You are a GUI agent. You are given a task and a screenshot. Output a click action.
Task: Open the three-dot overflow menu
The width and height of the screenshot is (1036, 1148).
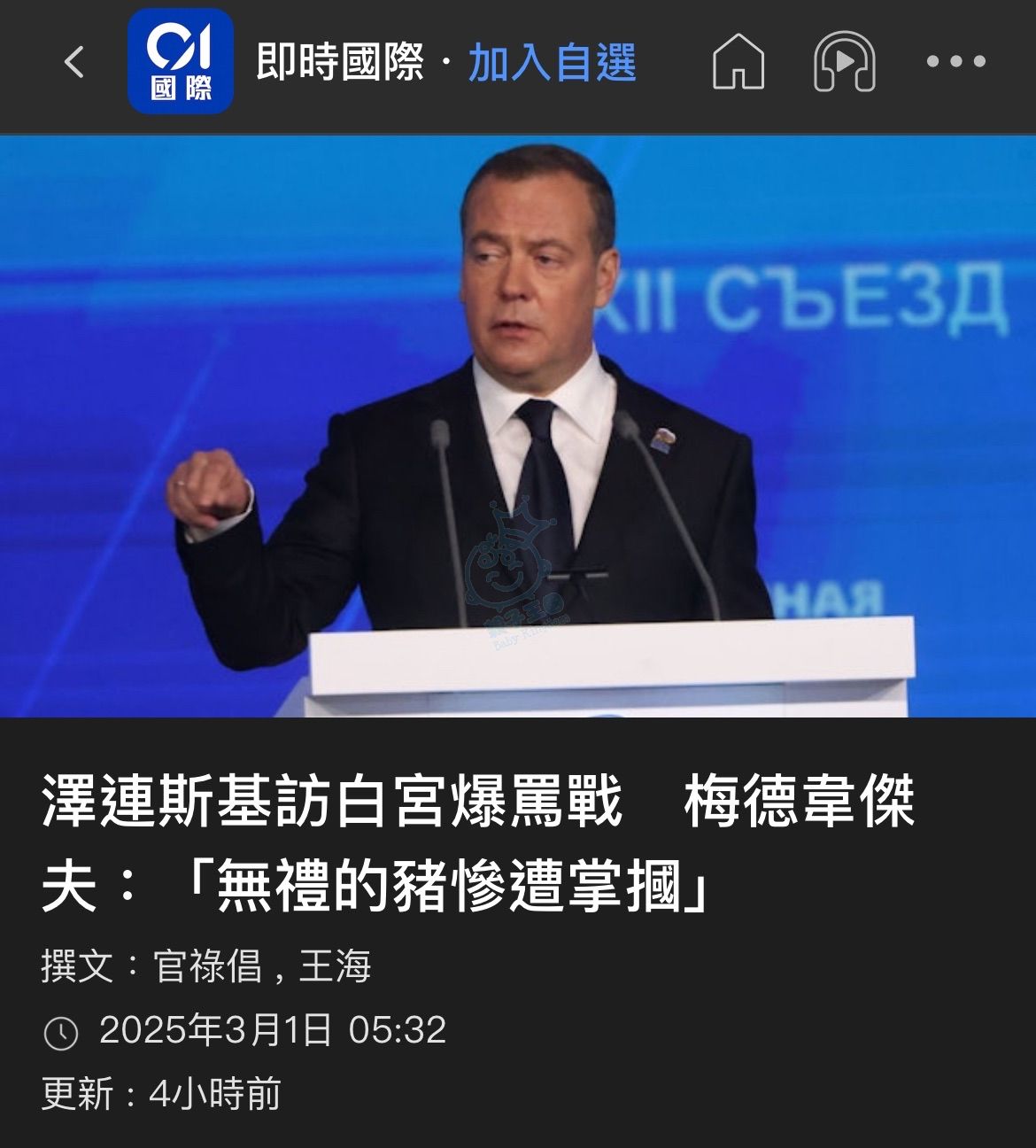pyautogui.click(x=955, y=62)
